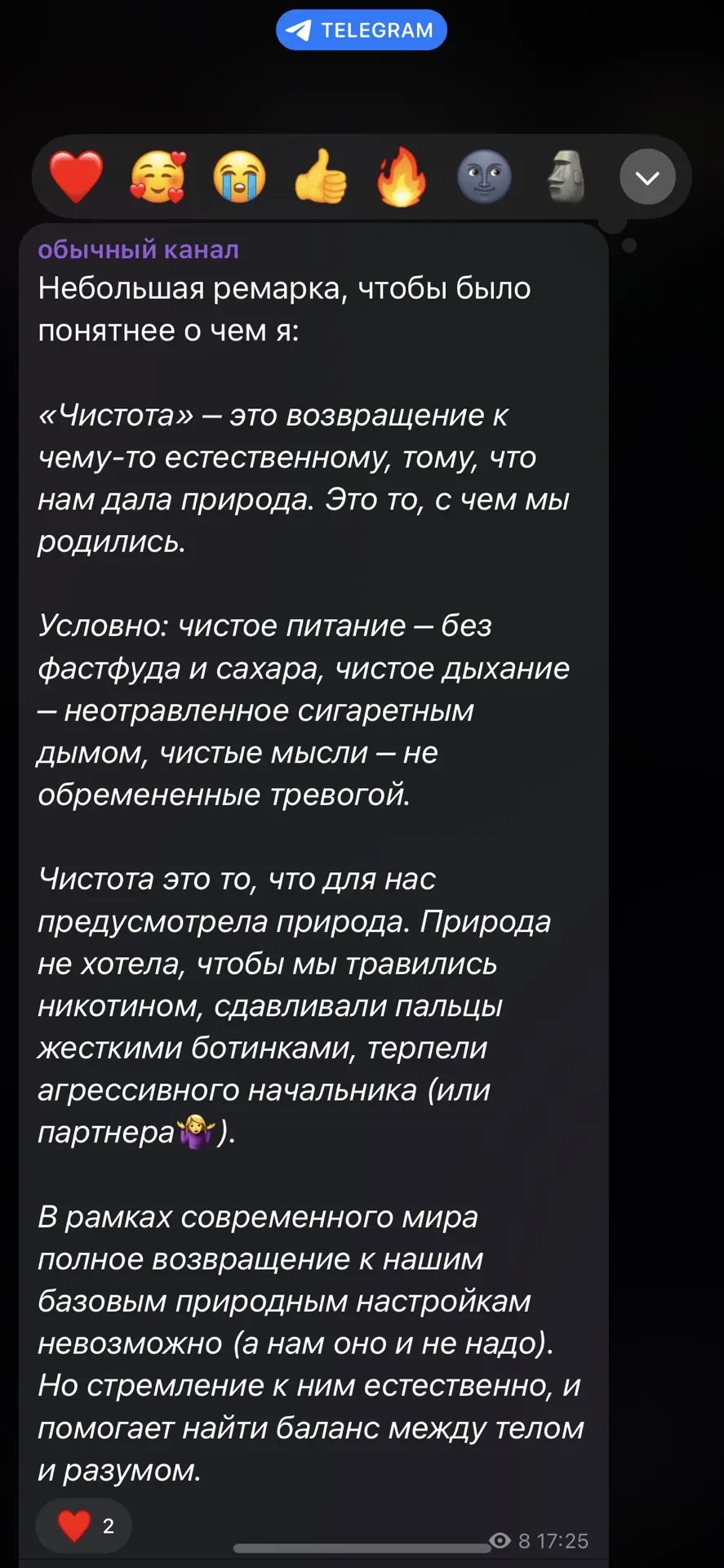Screen dimensions: 724x1568
Task: React with the crying face emoji
Action: (239, 176)
